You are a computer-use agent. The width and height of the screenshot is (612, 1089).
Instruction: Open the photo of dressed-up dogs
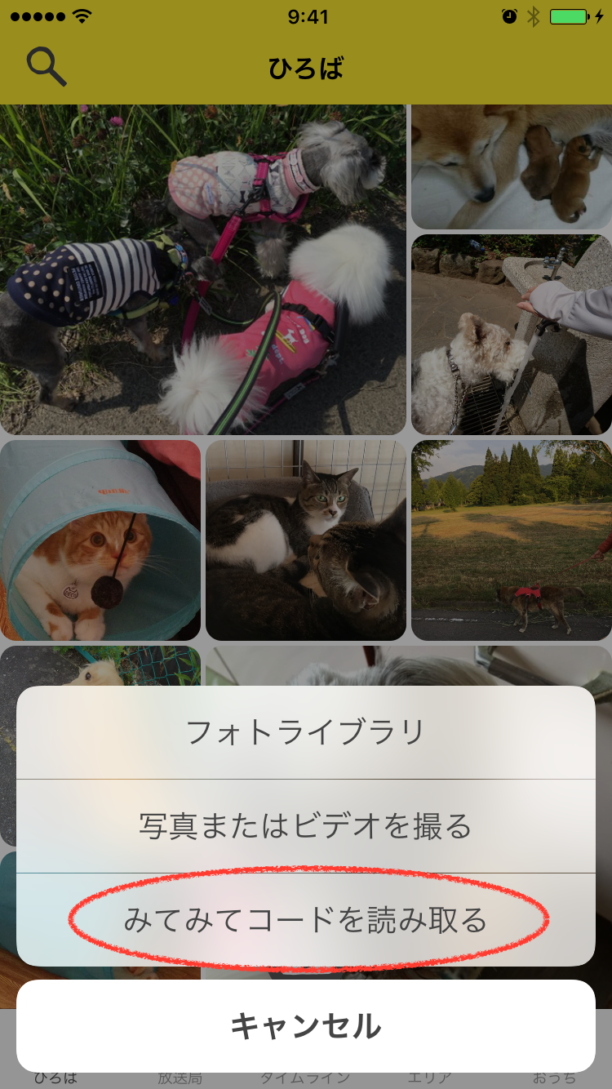[202, 270]
